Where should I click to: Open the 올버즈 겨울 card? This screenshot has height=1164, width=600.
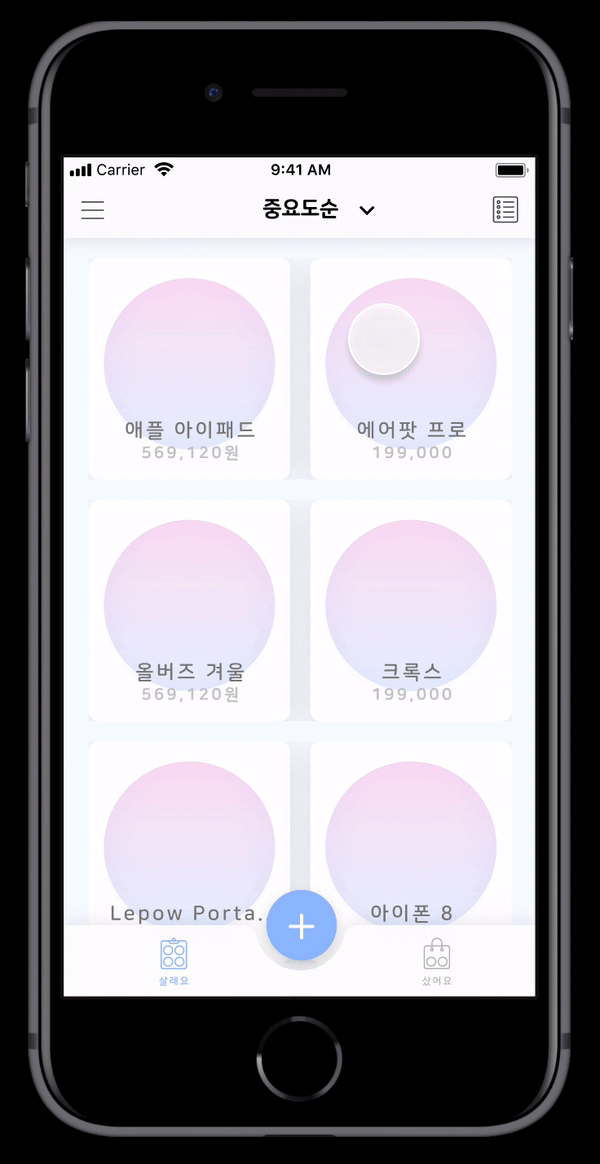pyautogui.click(x=190, y=610)
